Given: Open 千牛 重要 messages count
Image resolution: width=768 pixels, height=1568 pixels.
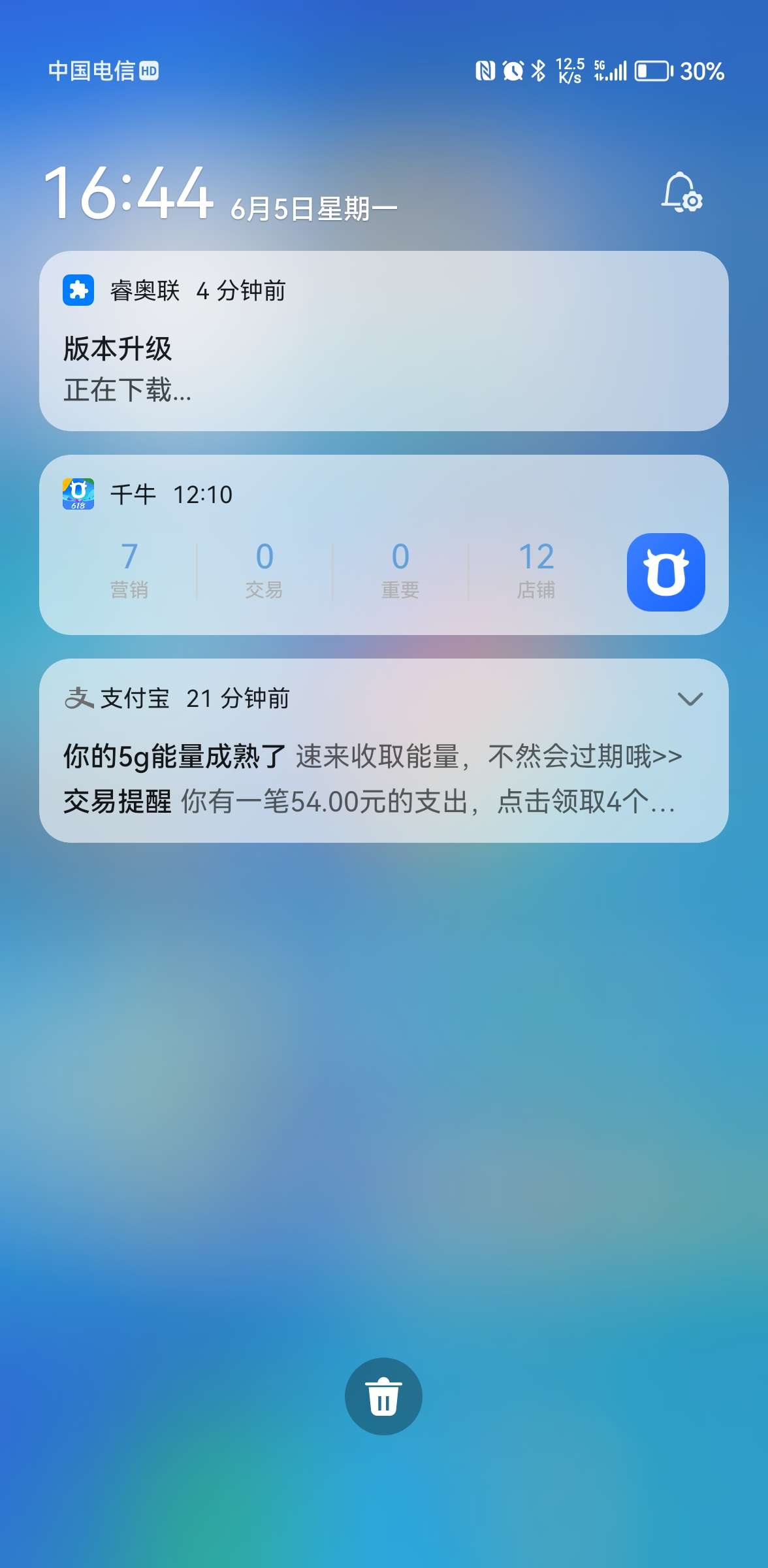Looking at the screenshot, I should click(x=400, y=570).
